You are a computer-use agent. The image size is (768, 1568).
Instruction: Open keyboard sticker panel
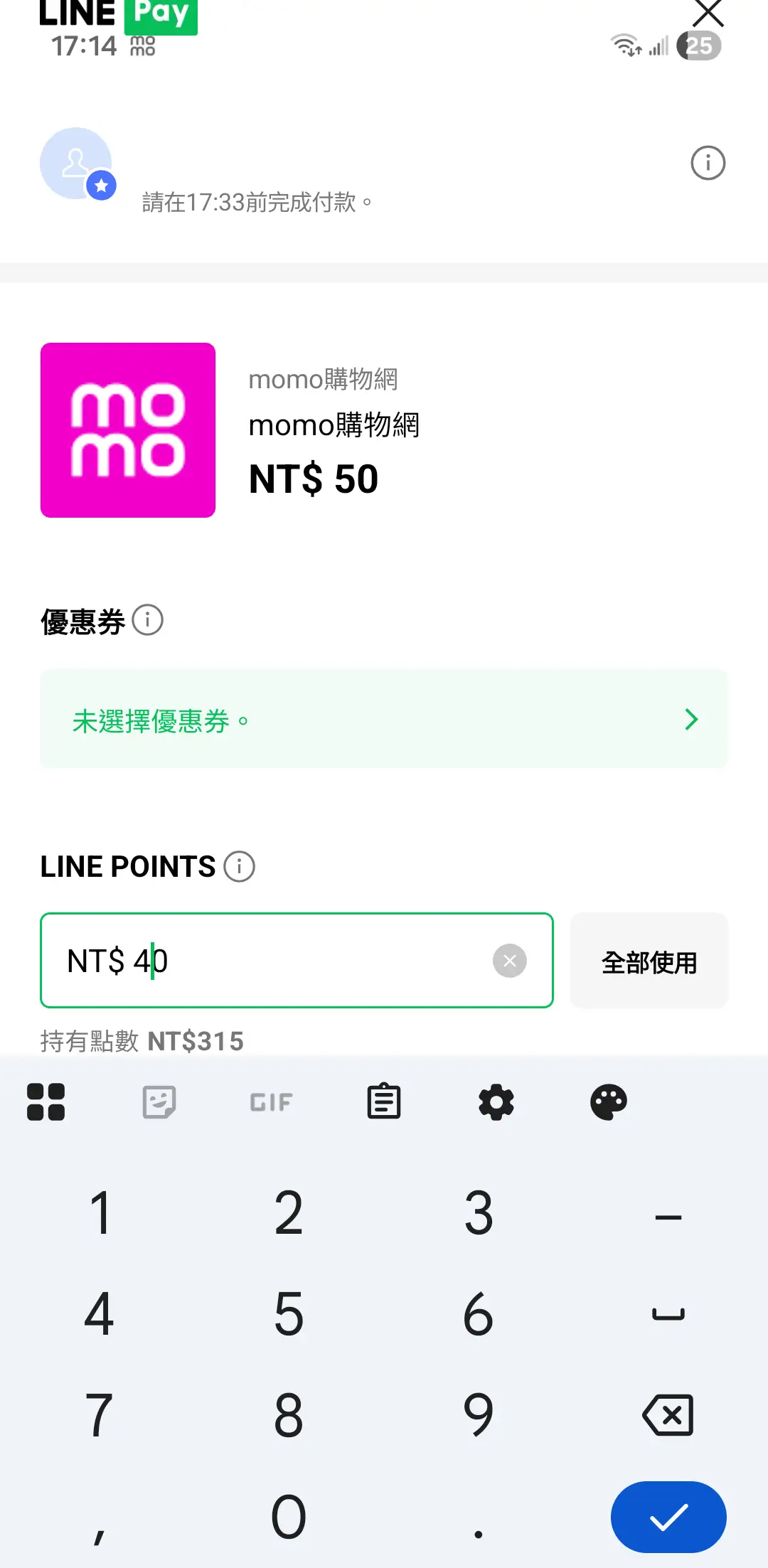click(159, 1102)
